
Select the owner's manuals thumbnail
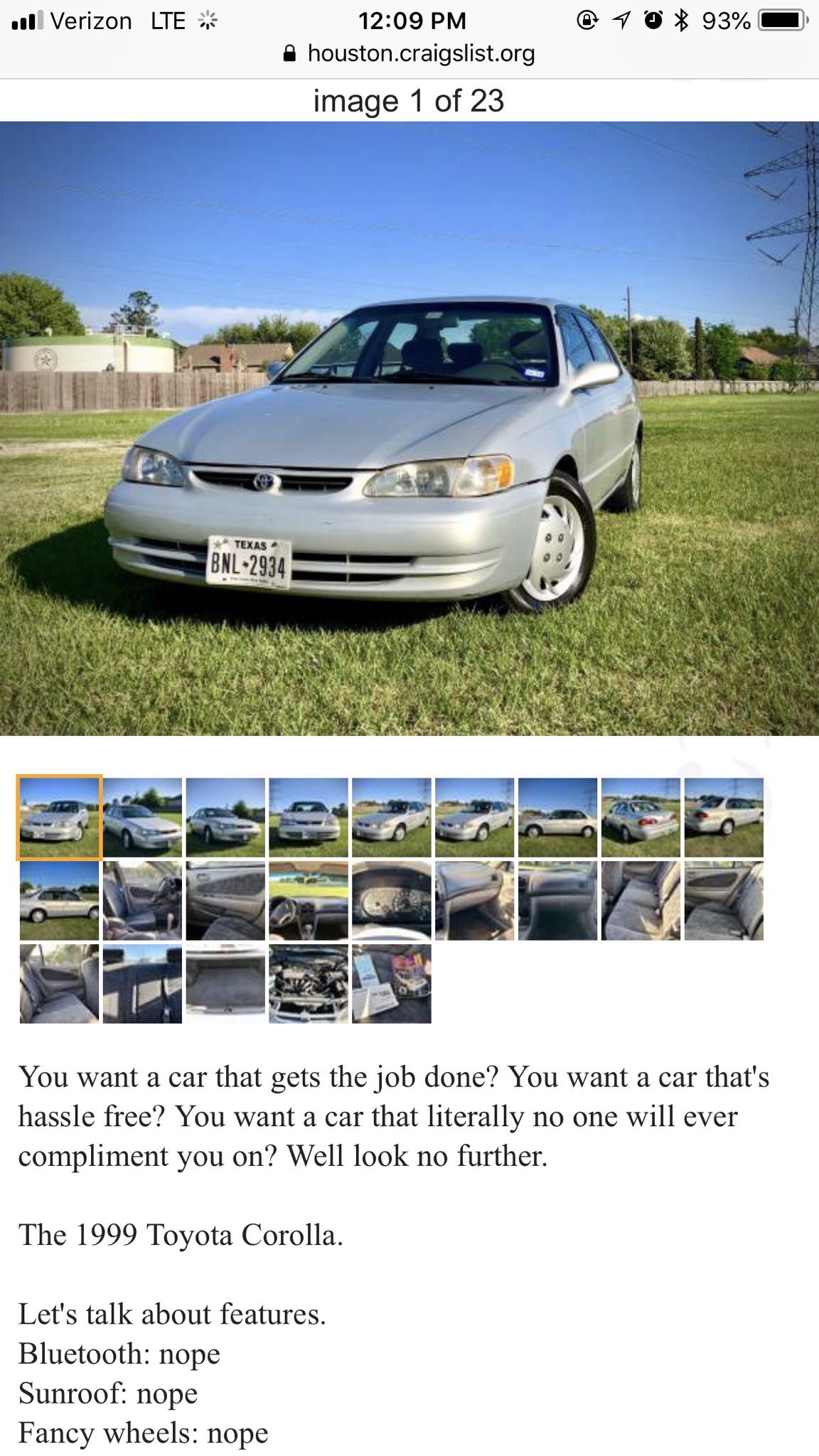pos(392,984)
